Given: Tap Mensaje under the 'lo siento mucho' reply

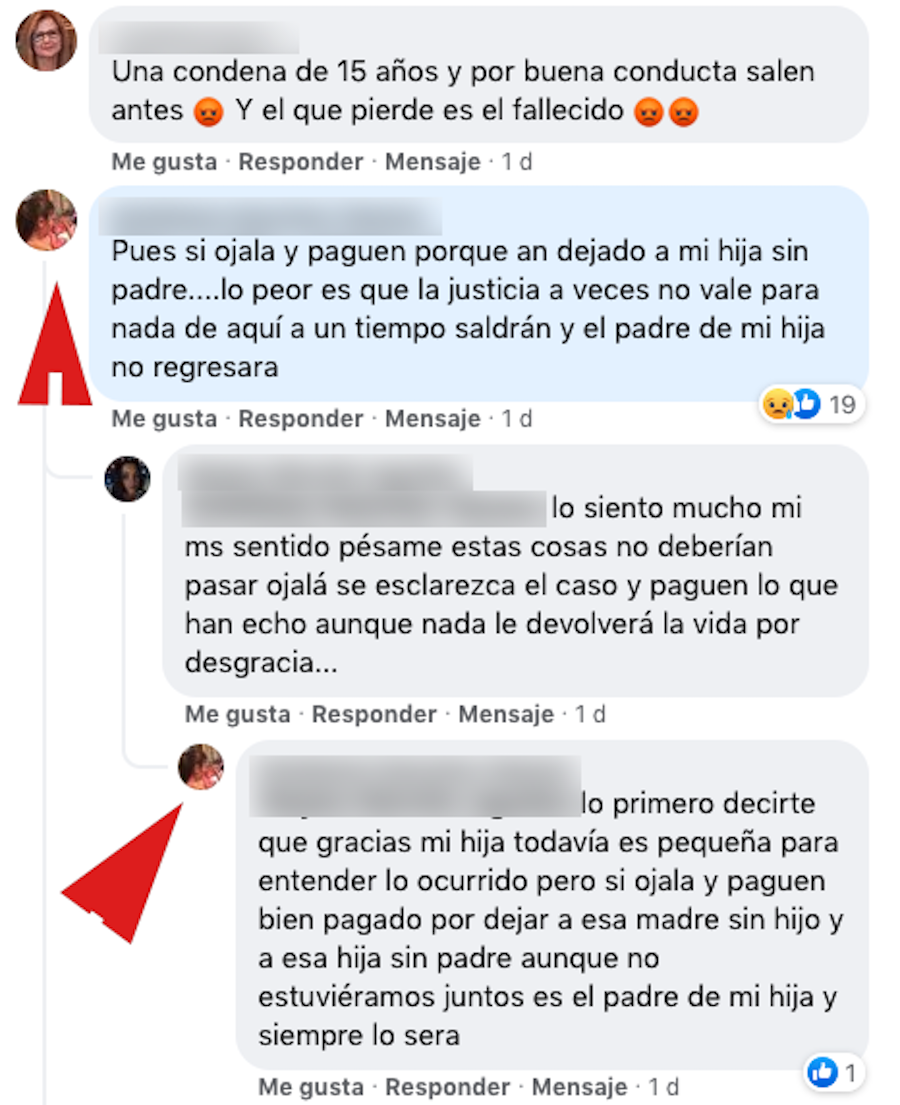Looking at the screenshot, I should (505, 715).
